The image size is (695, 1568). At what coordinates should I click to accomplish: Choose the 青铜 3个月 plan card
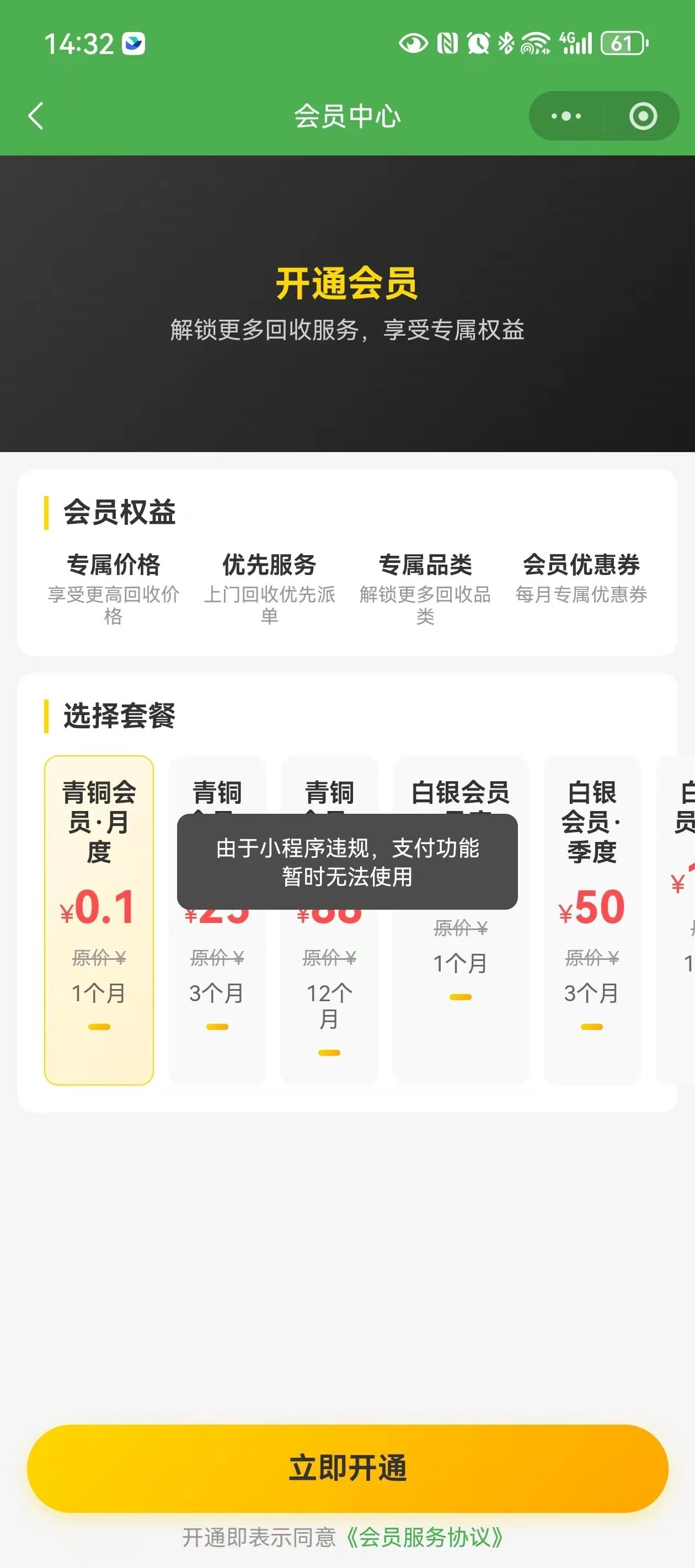pos(217,920)
